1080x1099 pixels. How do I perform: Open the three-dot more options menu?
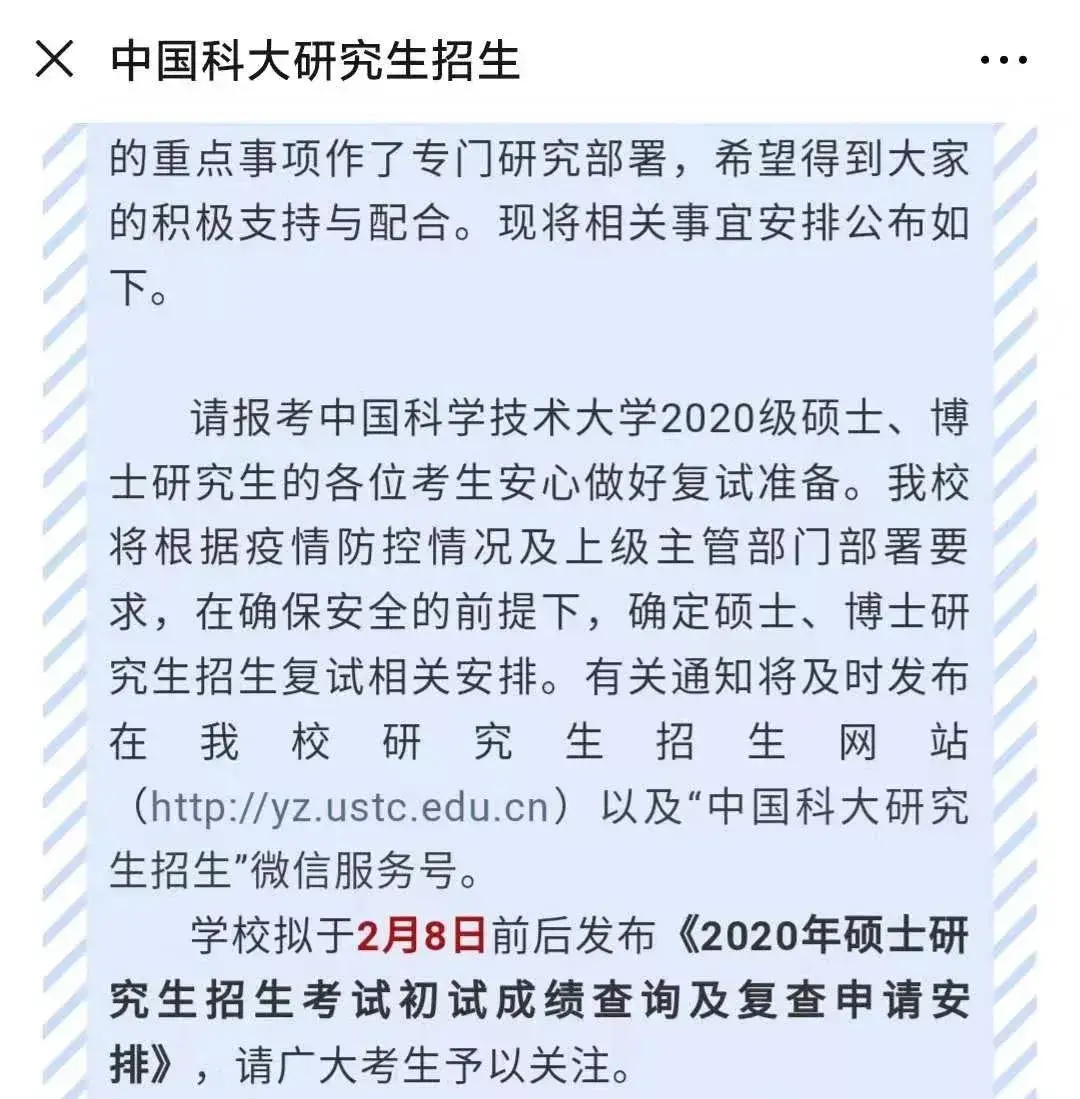[x=1004, y=60]
